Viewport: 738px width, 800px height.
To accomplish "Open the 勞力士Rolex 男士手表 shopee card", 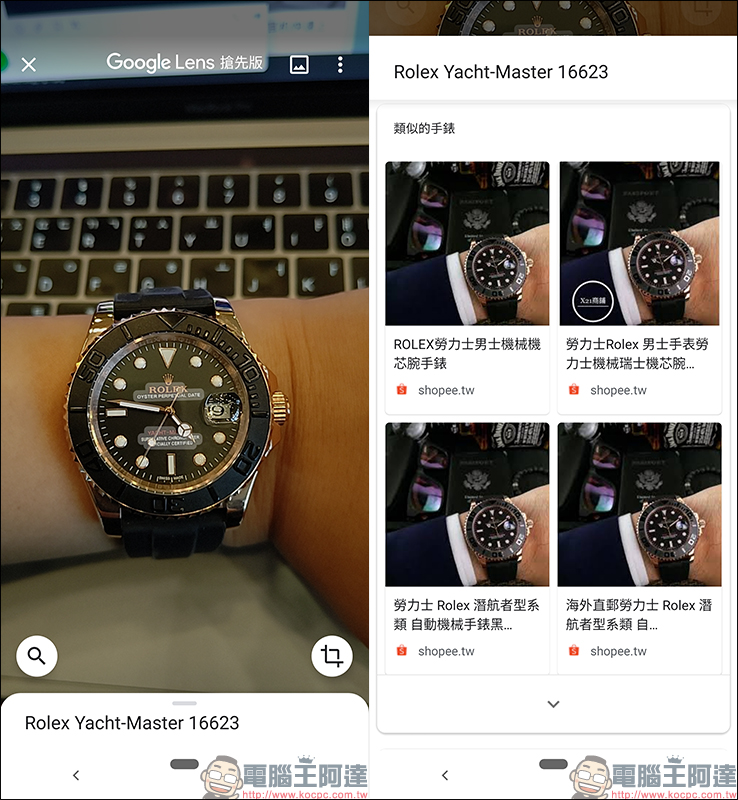I will coord(639,288).
